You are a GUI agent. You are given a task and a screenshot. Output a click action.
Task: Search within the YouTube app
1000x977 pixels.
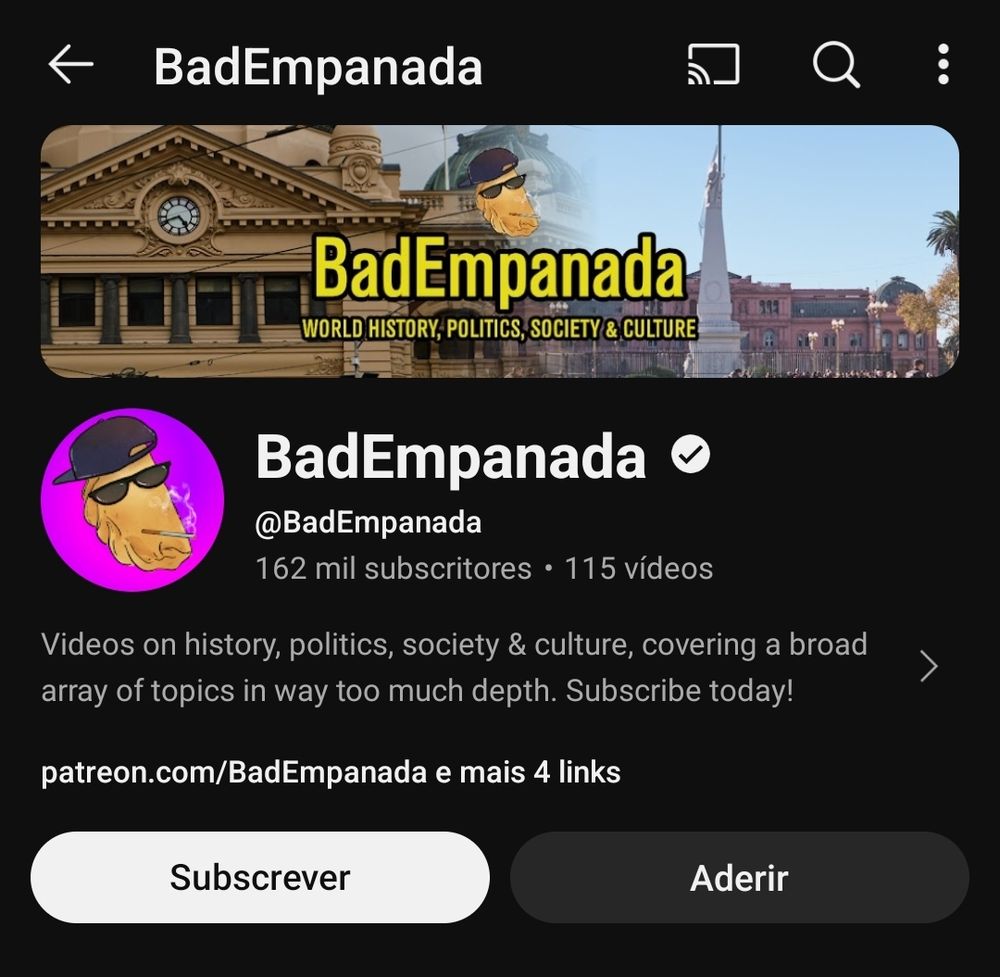[x=835, y=66]
